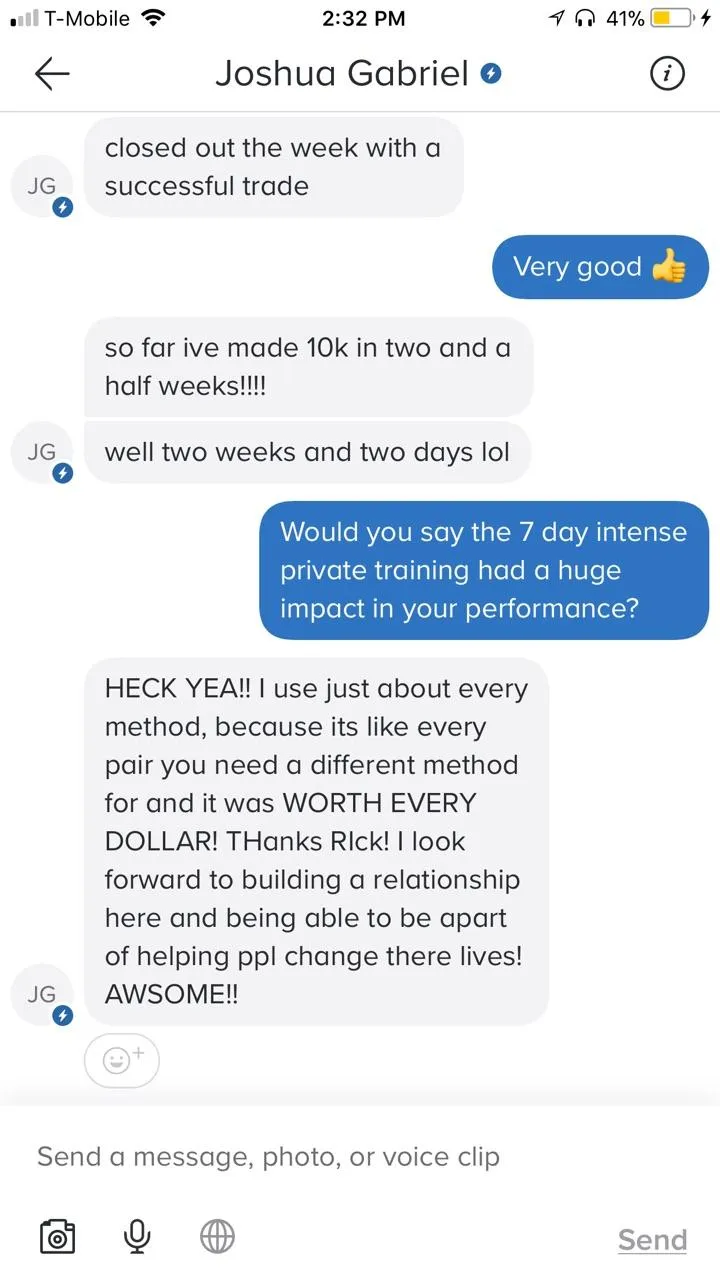This screenshot has width=720, height=1280.
Task: Open Joshua Gabriel's avatar beside AWSOME message
Action: [x=43, y=995]
